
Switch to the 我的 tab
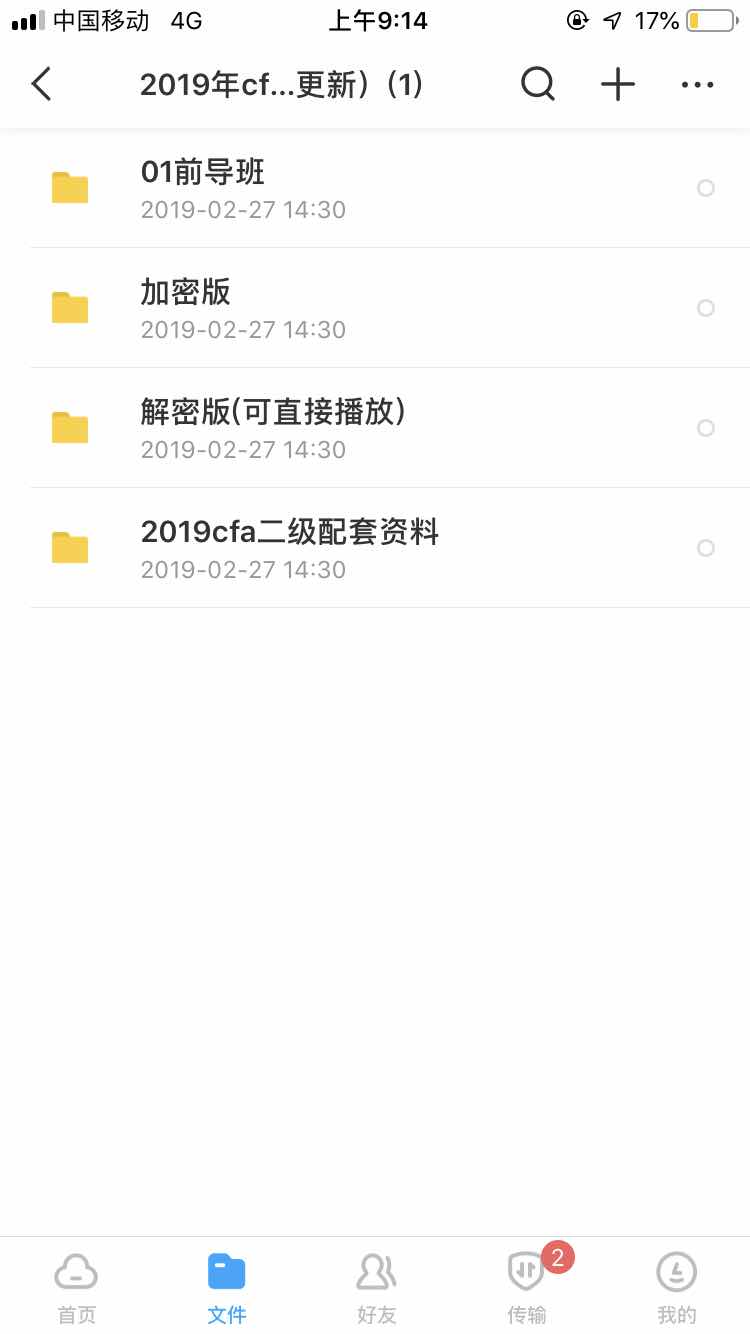(x=676, y=1286)
